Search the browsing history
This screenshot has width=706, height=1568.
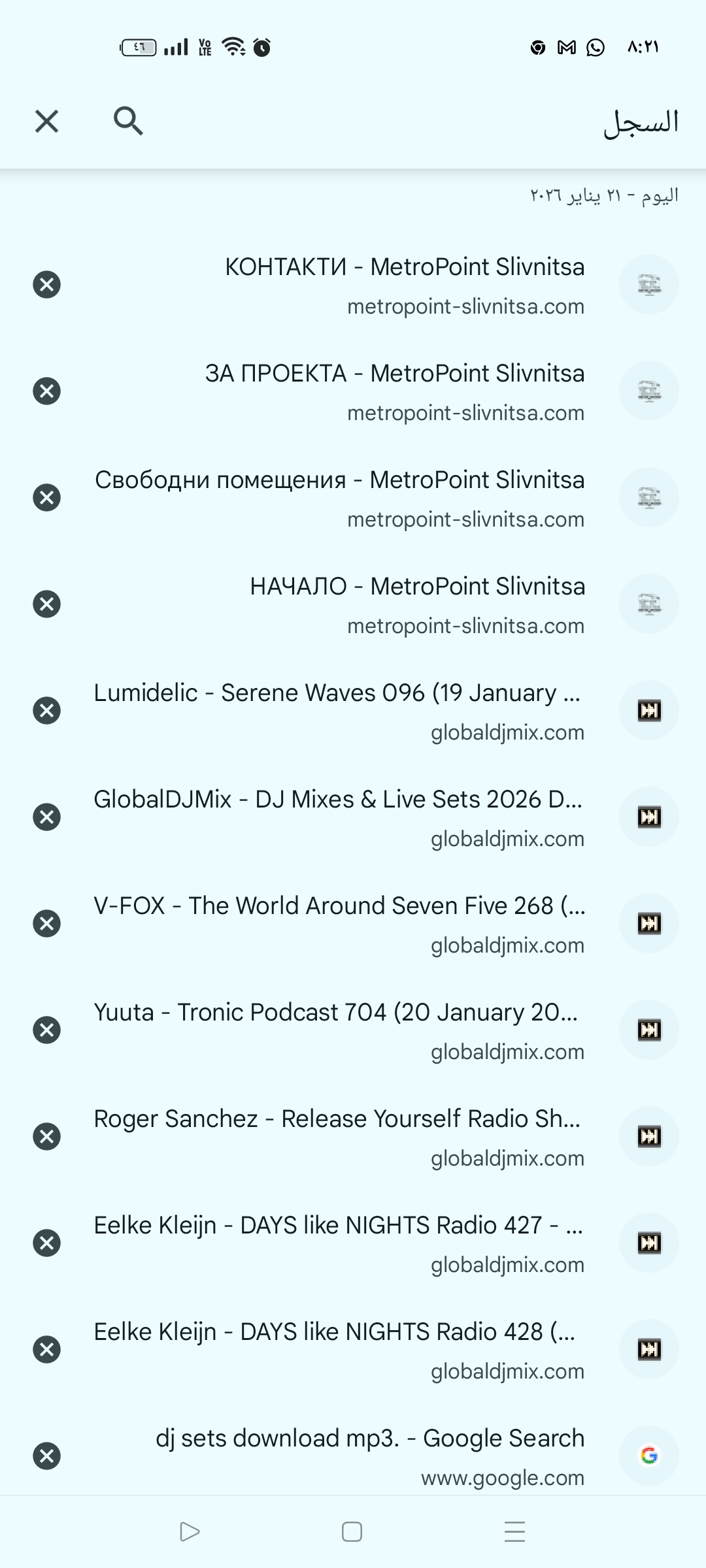click(127, 122)
